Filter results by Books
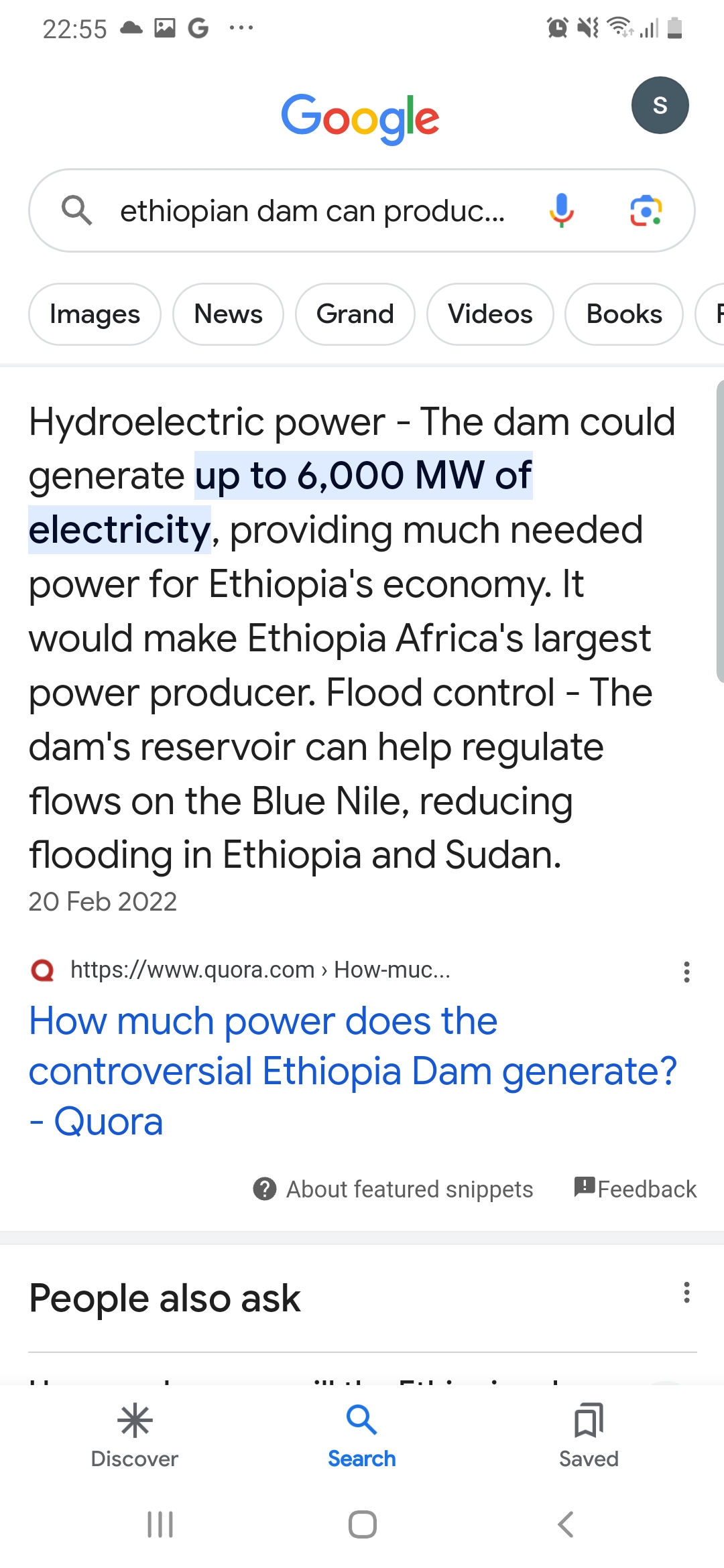724x1568 pixels. tap(623, 314)
